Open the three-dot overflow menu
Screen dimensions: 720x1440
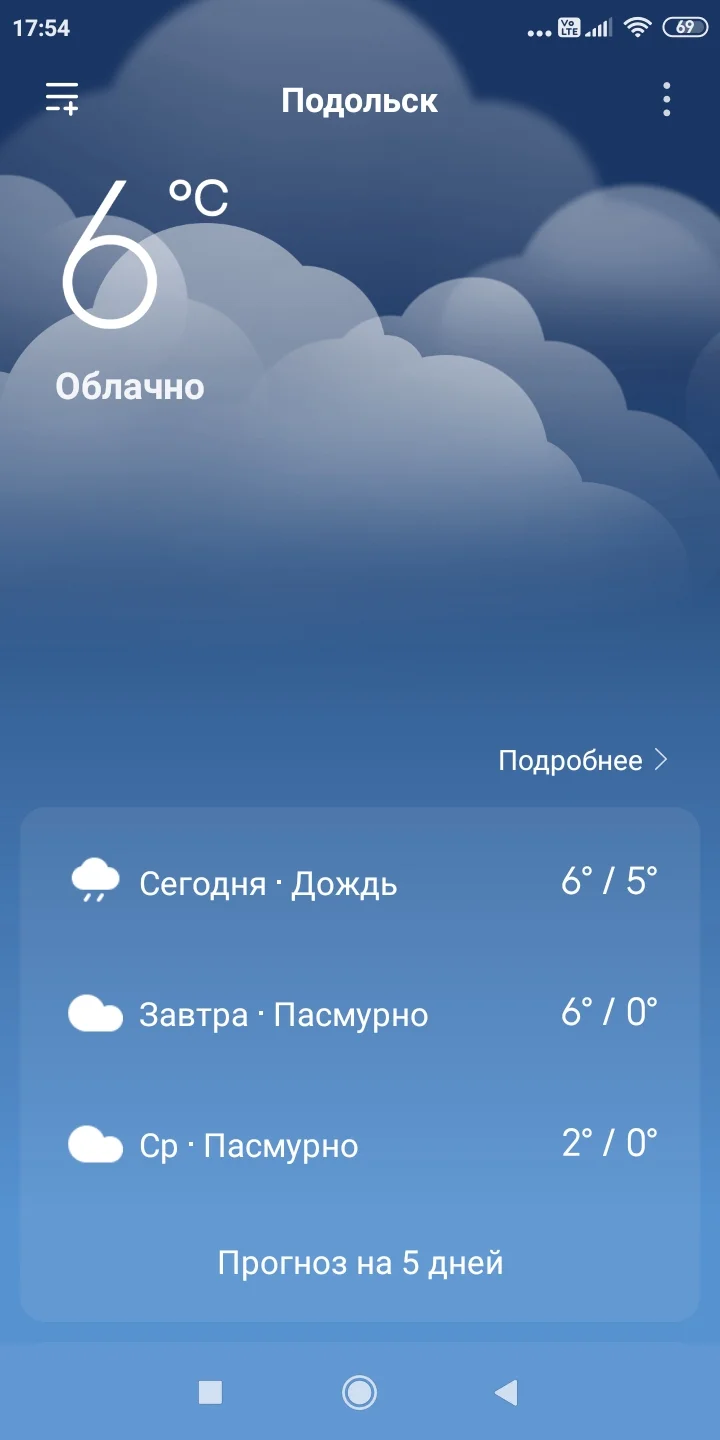tap(666, 100)
